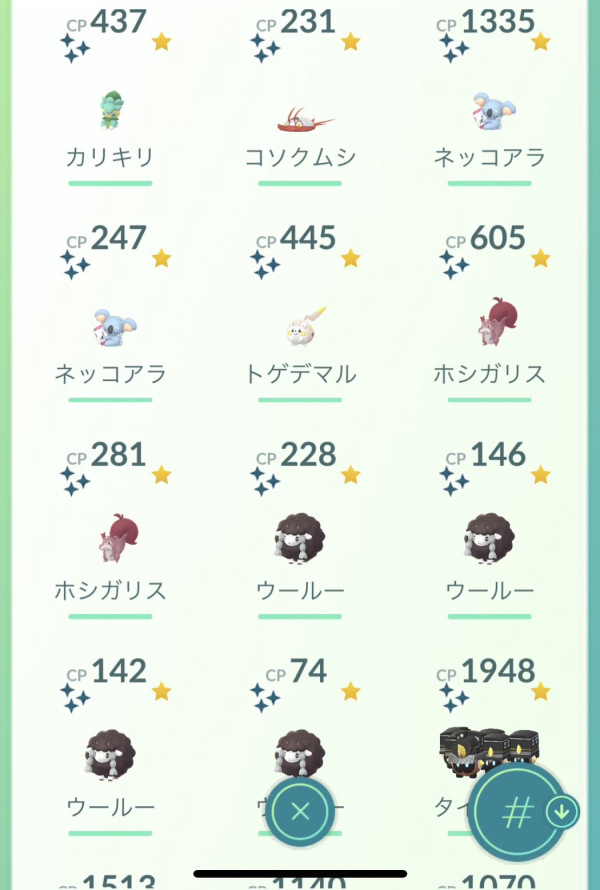600x890 pixels.
Task: Close the Pokémon list with the X button
Action: click(x=300, y=811)
